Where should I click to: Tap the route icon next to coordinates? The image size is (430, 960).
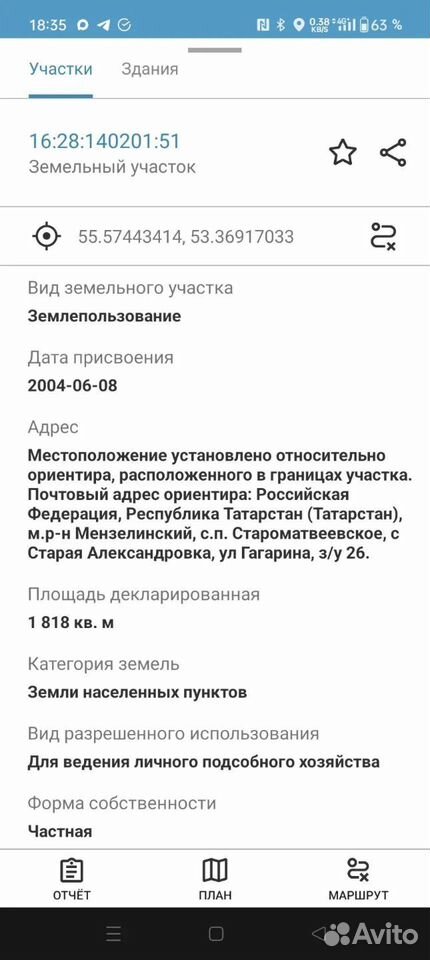pyautogui.click(x=384, y=236)
